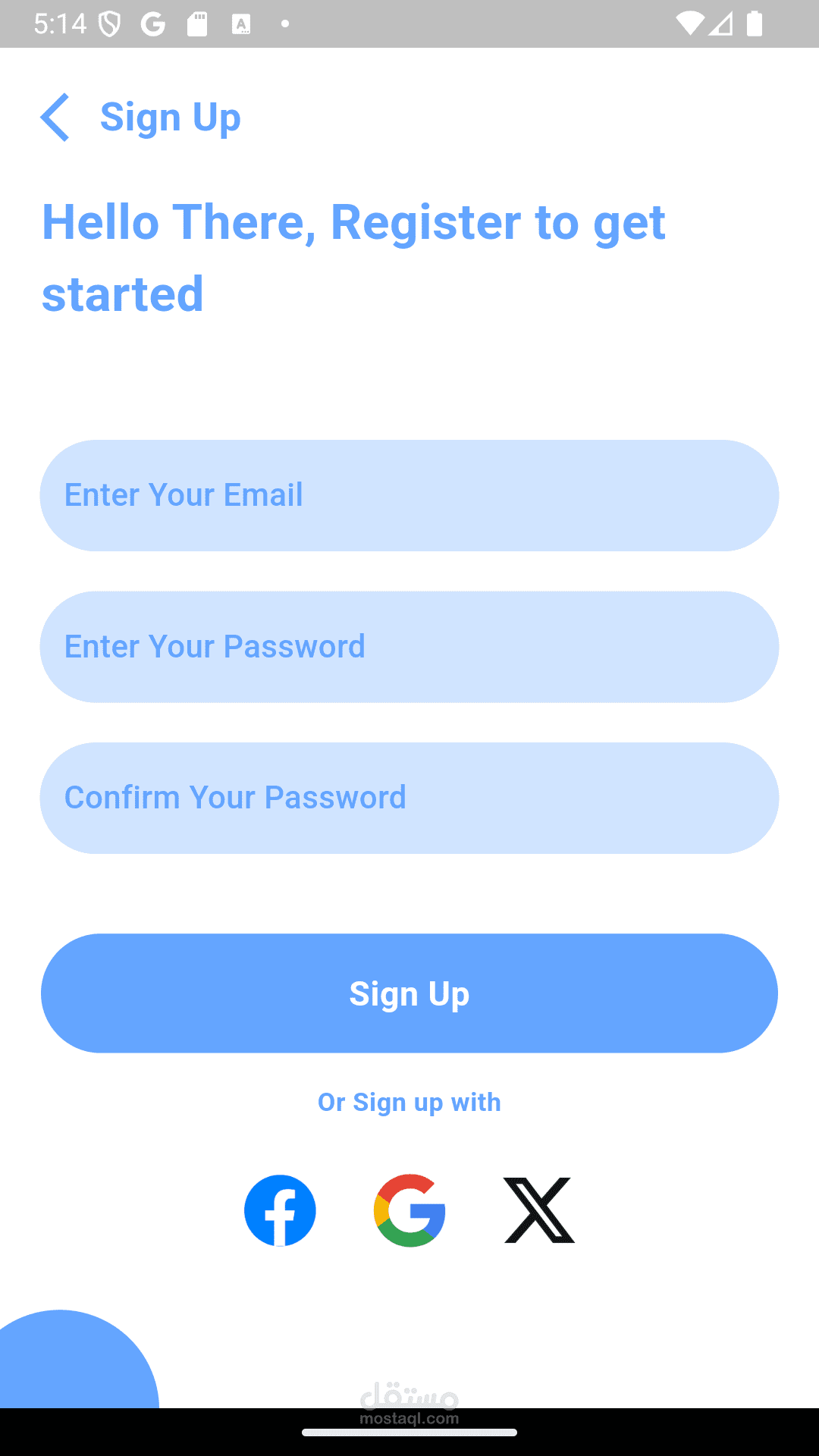This screenshot has height=1456, width=819.
Task: Tap the back chevron arrow
Action: tap(55, 118)
